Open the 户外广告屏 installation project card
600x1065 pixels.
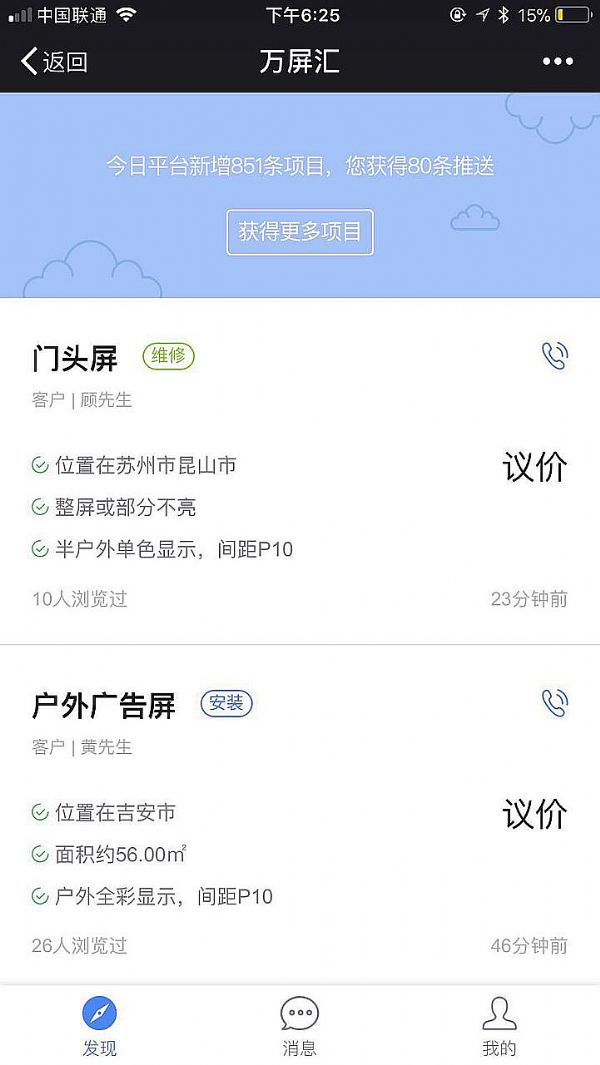click(x=250, y=830)
